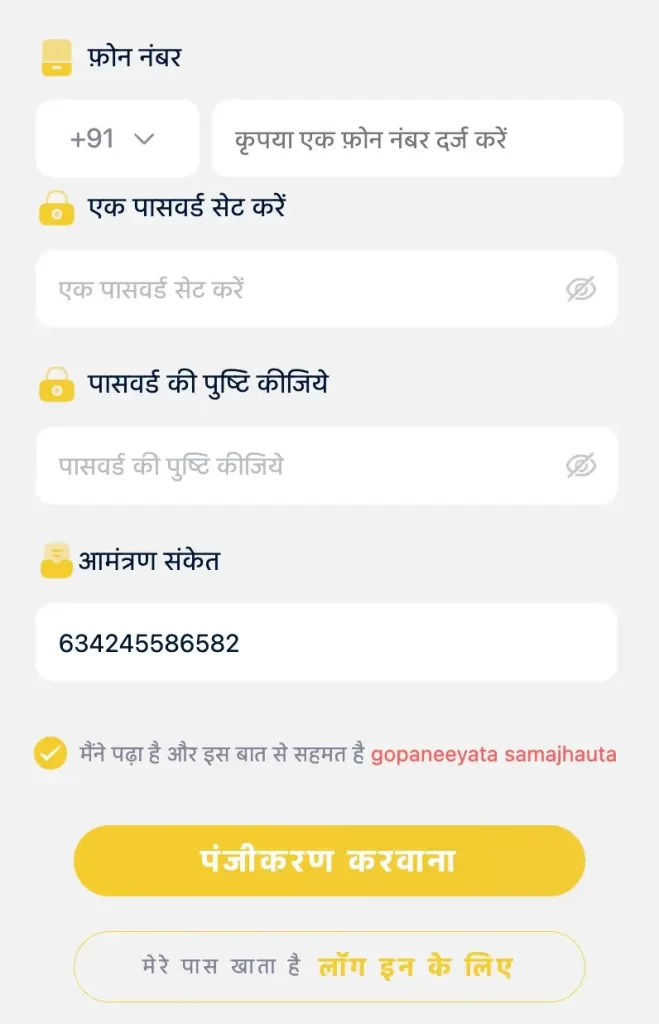Uncheck the privacy agreement checkbox
Screen dimensions: 659x1024
tap(50, 753)
